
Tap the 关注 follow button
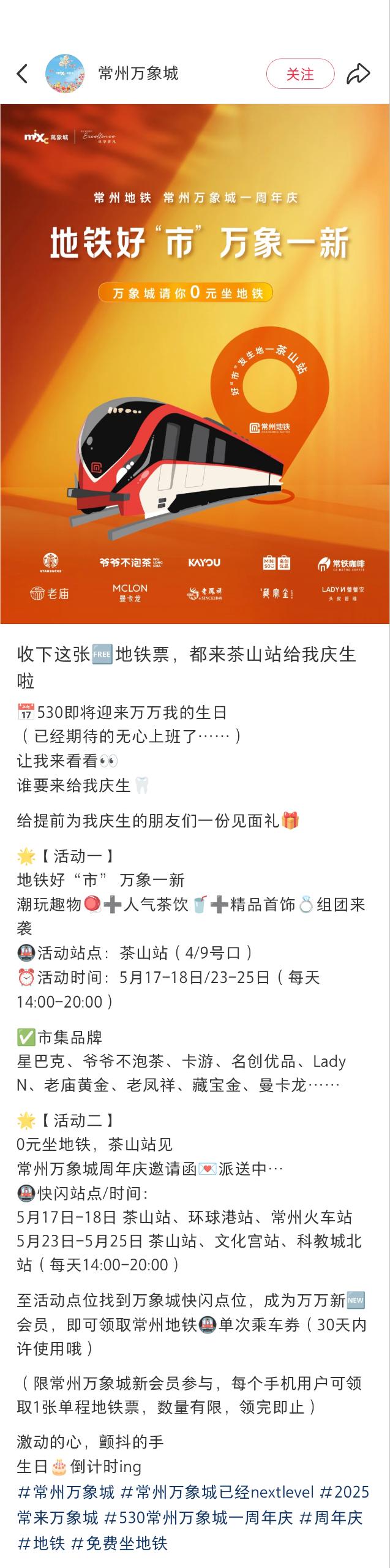(x=300, y=74)
